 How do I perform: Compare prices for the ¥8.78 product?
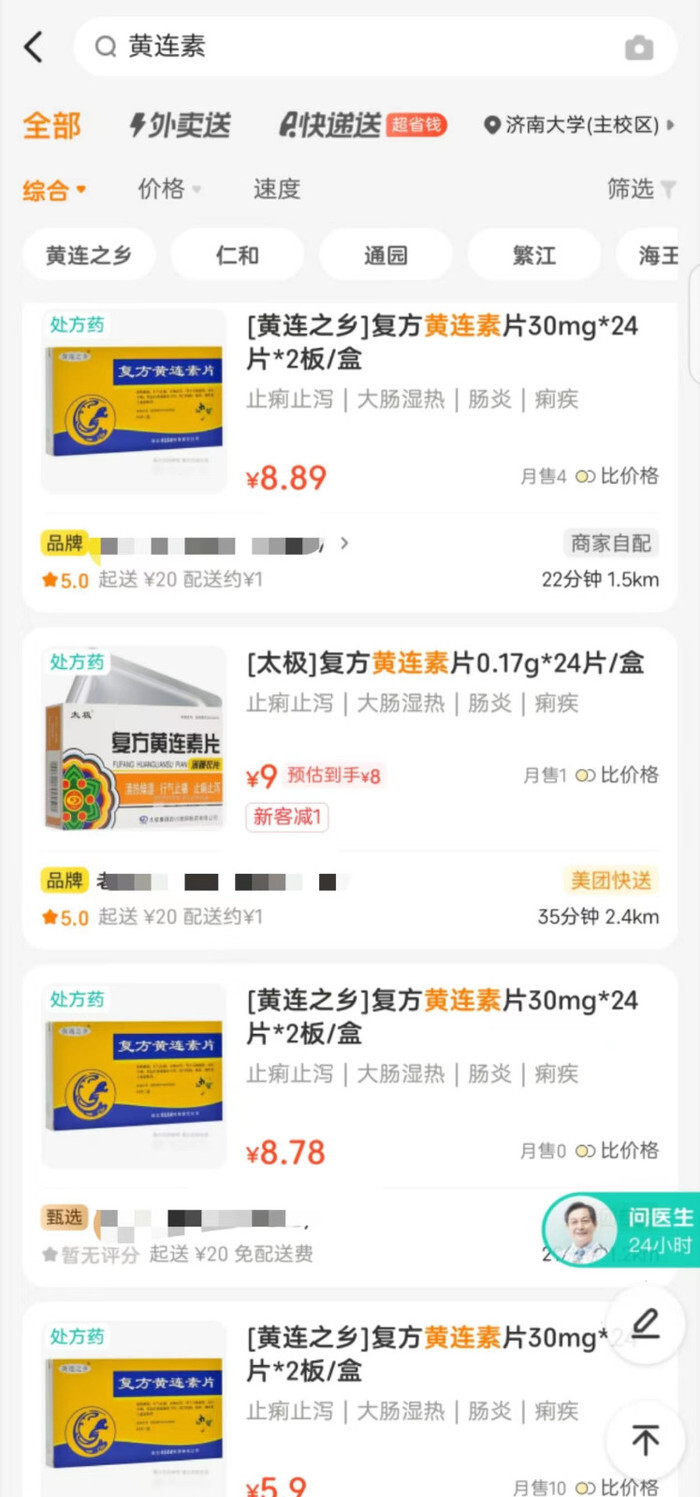(x=618, y=1151)
